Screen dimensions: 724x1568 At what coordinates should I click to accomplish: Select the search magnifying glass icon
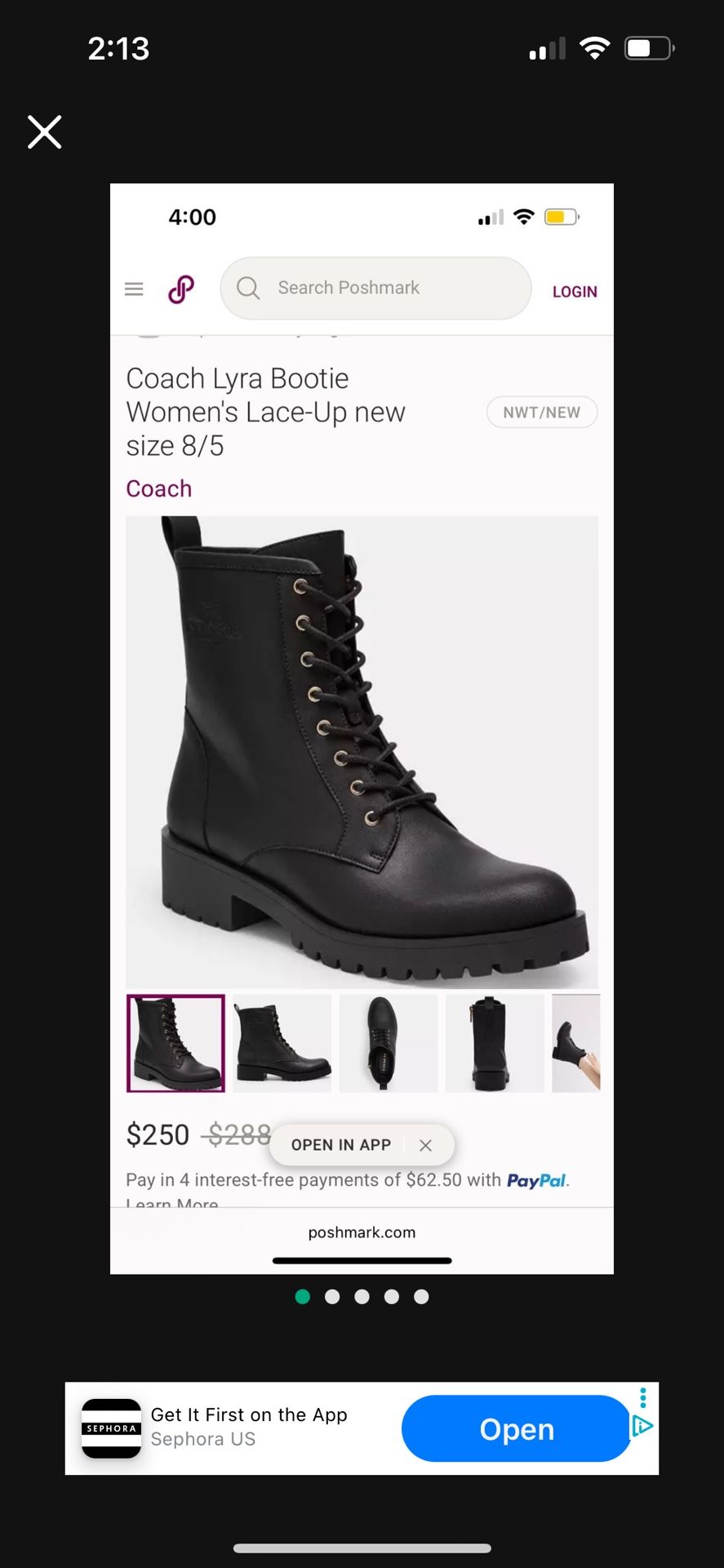coord(248,287)
